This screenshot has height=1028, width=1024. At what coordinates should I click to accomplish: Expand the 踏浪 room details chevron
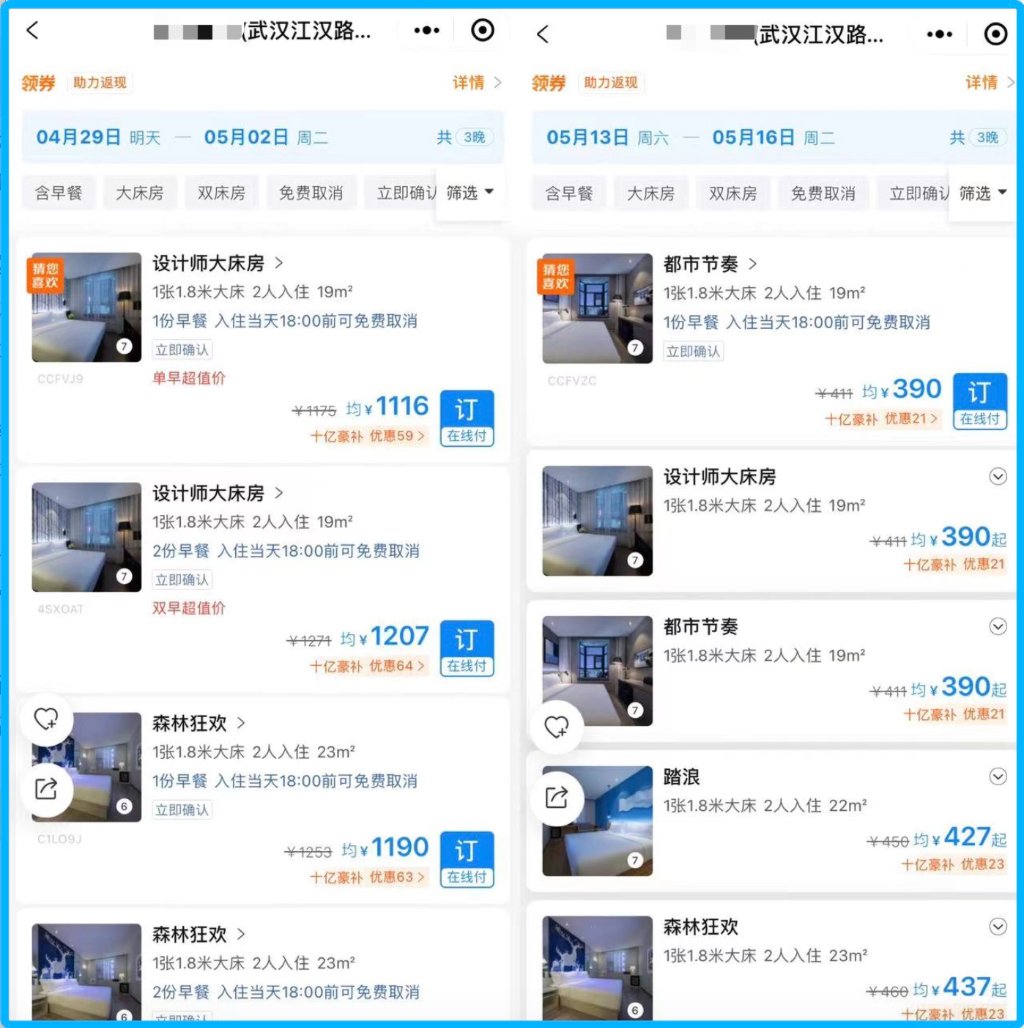point(997,777)
